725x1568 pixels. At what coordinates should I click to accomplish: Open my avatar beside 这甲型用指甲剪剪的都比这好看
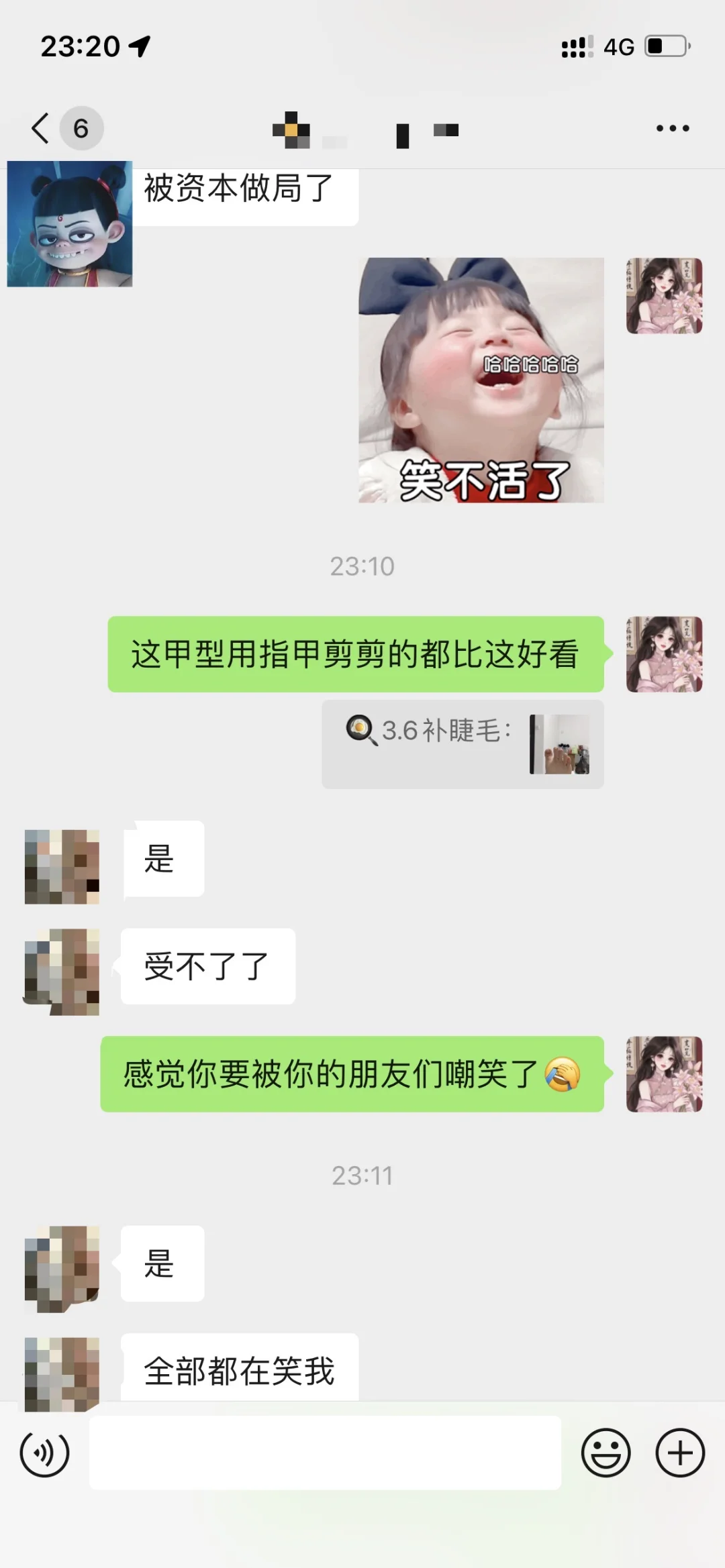[x=665, y=654]
